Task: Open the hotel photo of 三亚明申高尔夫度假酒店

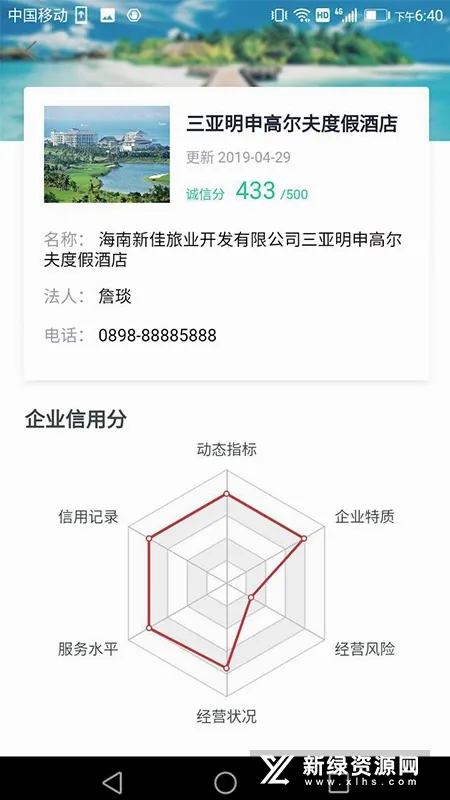Action: pyautogui.click(x=107, y=154)
